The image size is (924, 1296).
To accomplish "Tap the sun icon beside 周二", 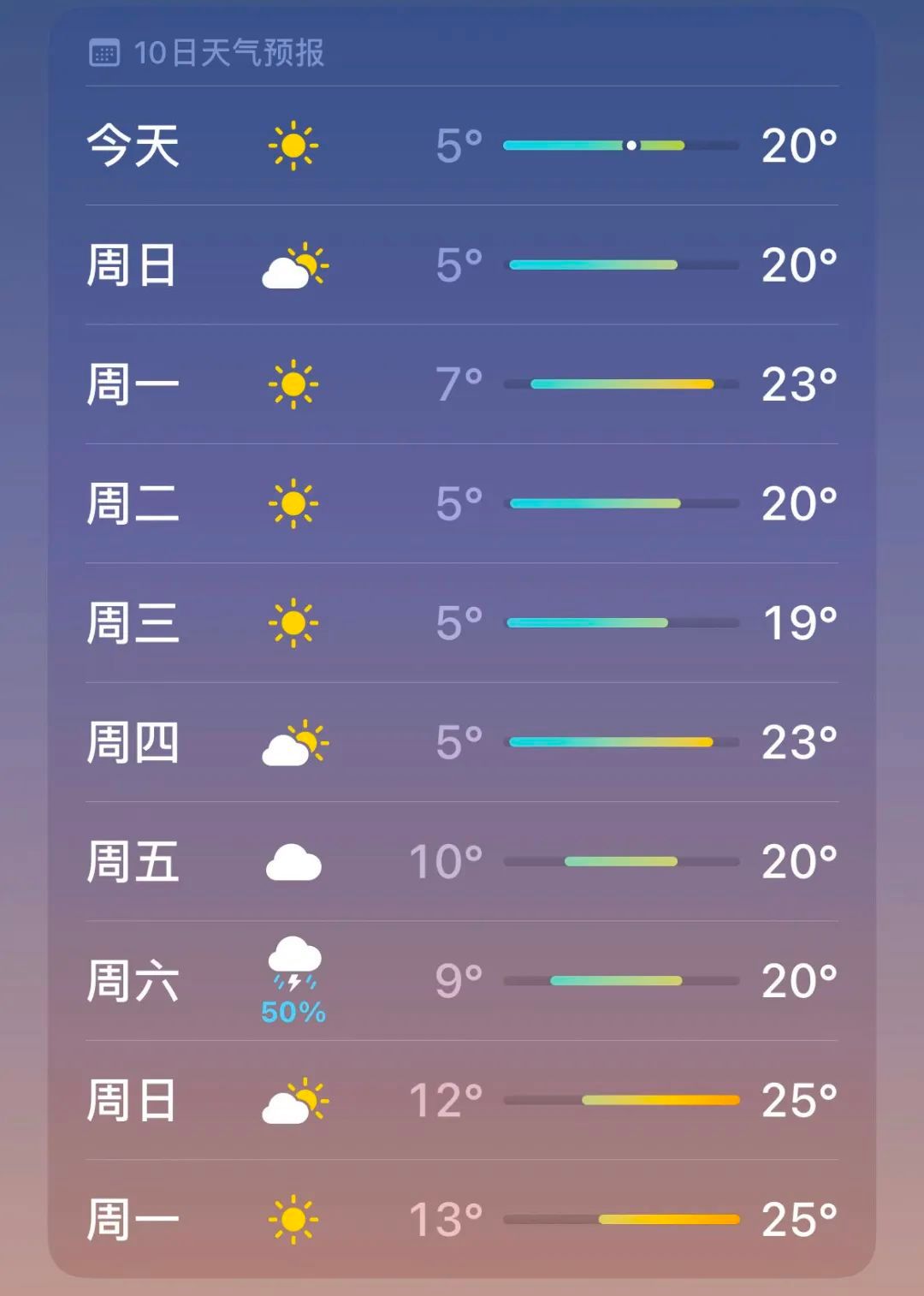I will tap(295, 505).
